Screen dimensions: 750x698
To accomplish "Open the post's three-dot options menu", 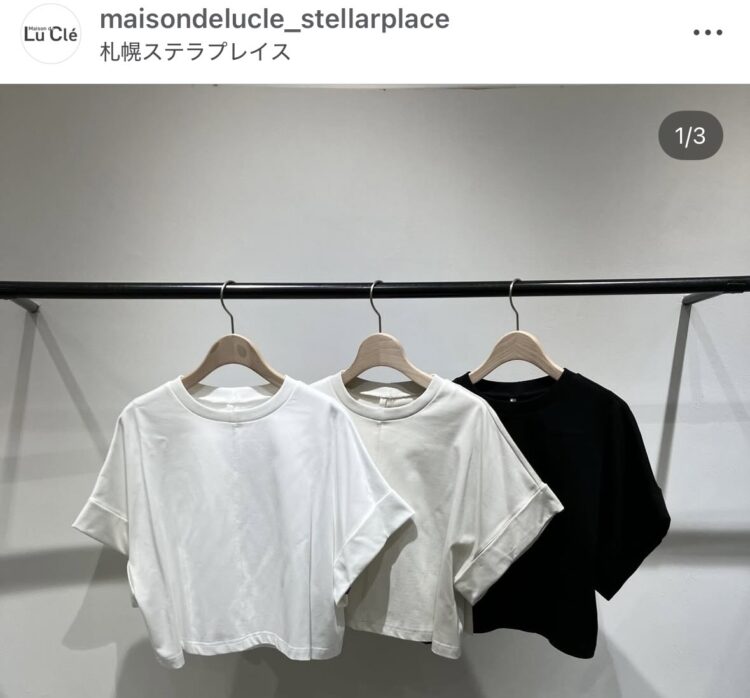I will [706, 33].
